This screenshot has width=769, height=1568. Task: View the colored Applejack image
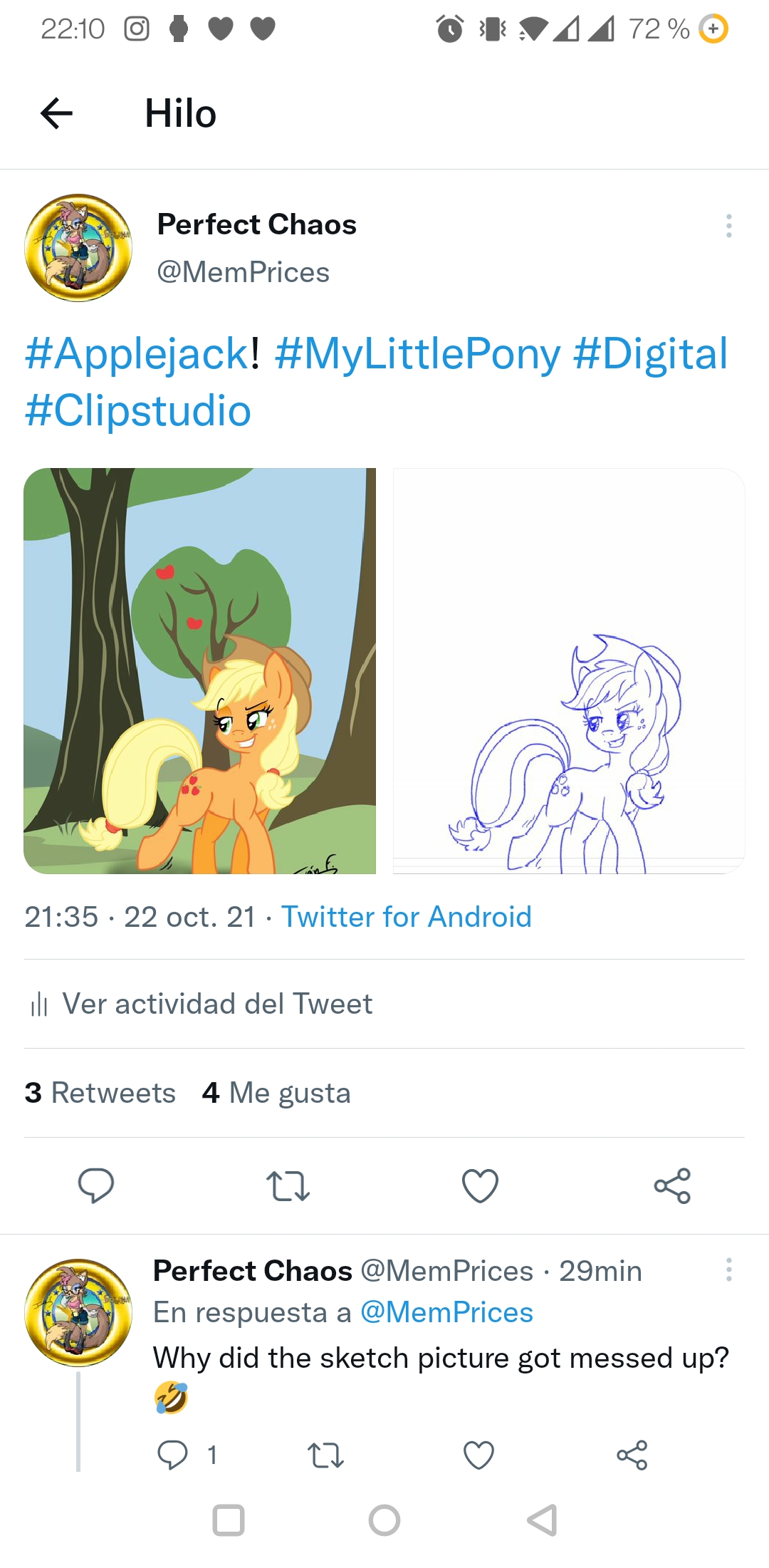200,670
